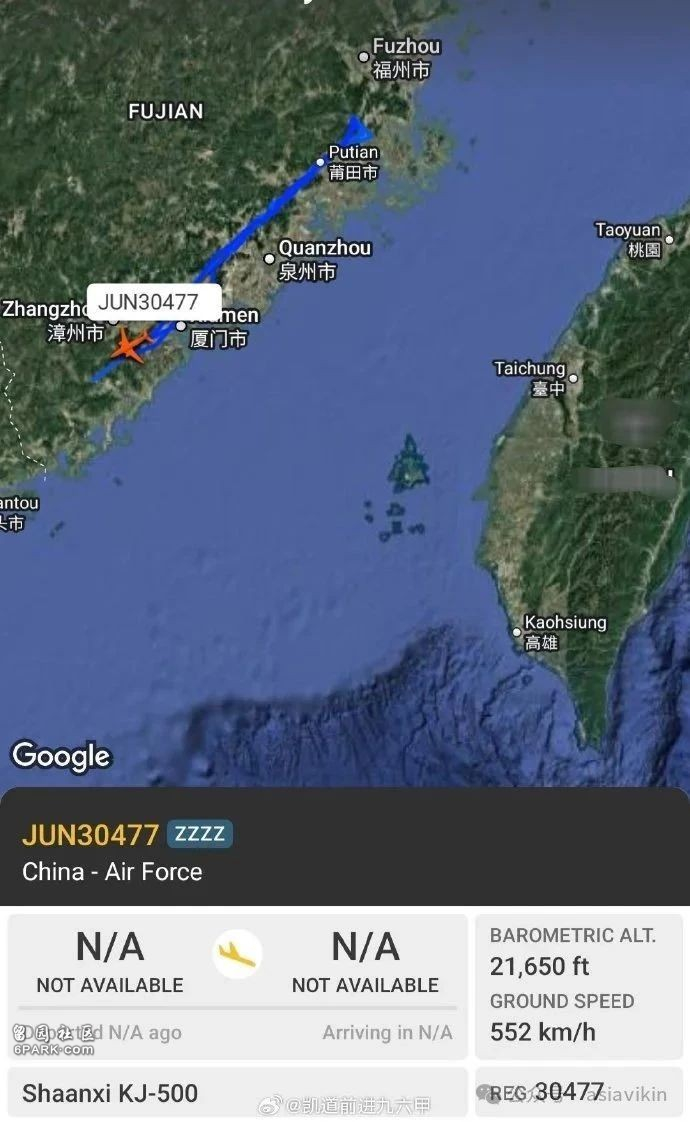Tap the orange aircraft icon on the map
The image size is (690, 1122).
coord(127,345)
